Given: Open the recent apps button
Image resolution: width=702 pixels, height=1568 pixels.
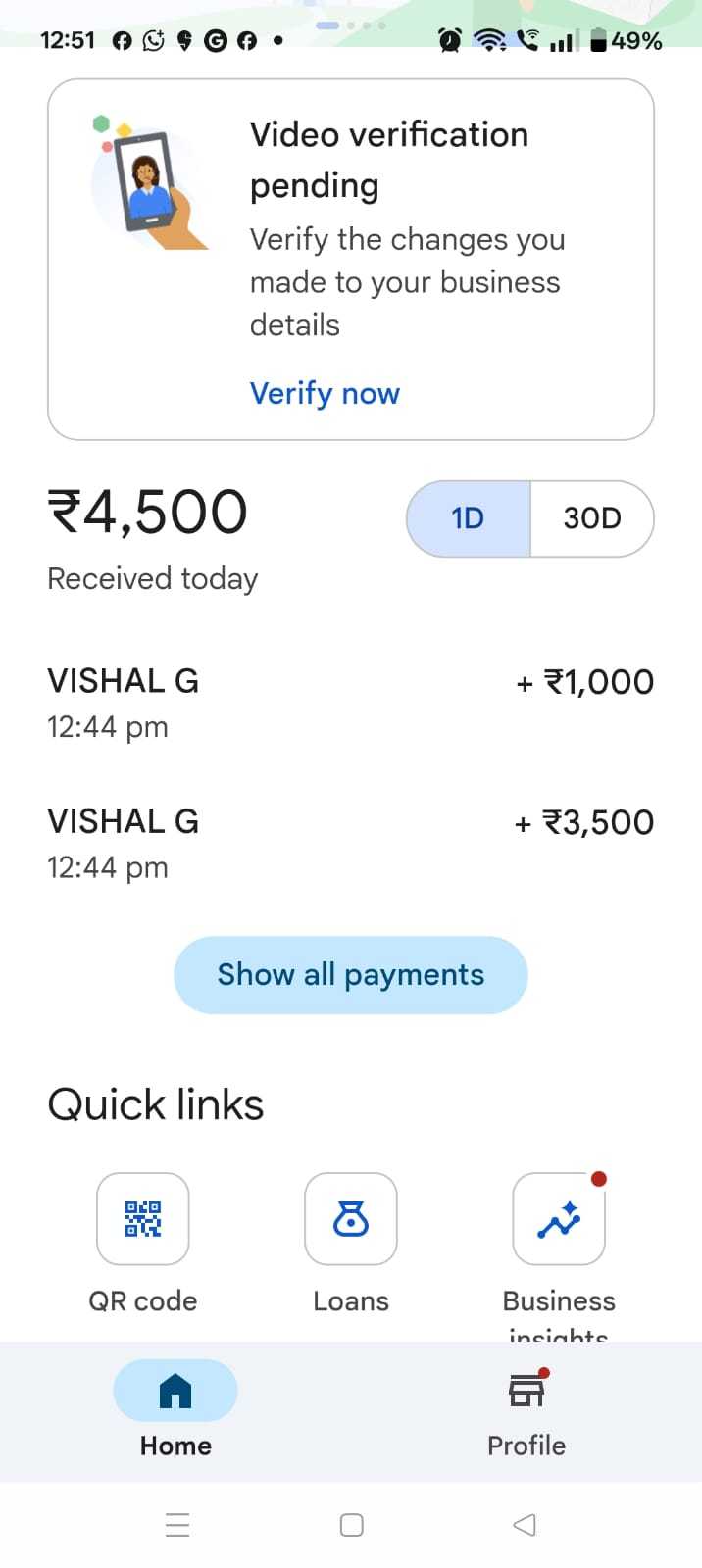Looking at the screenshot, I should (x=177, y=1525).
